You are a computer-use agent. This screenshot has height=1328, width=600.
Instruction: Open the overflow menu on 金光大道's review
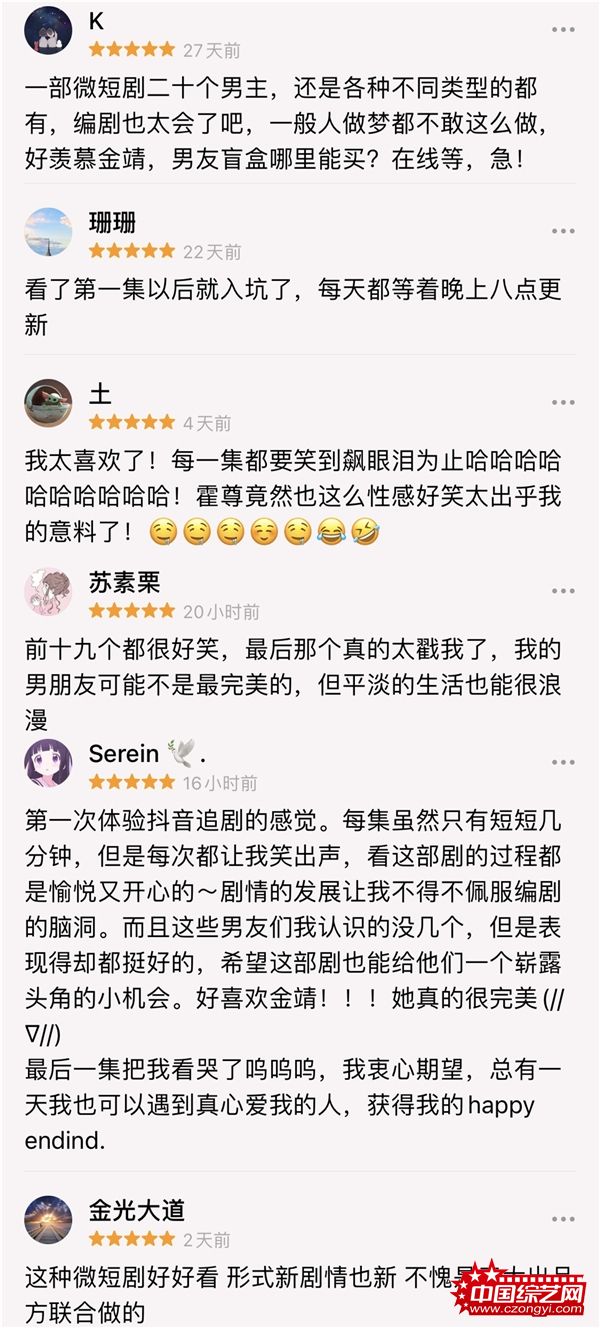[x=562, y=1219]
